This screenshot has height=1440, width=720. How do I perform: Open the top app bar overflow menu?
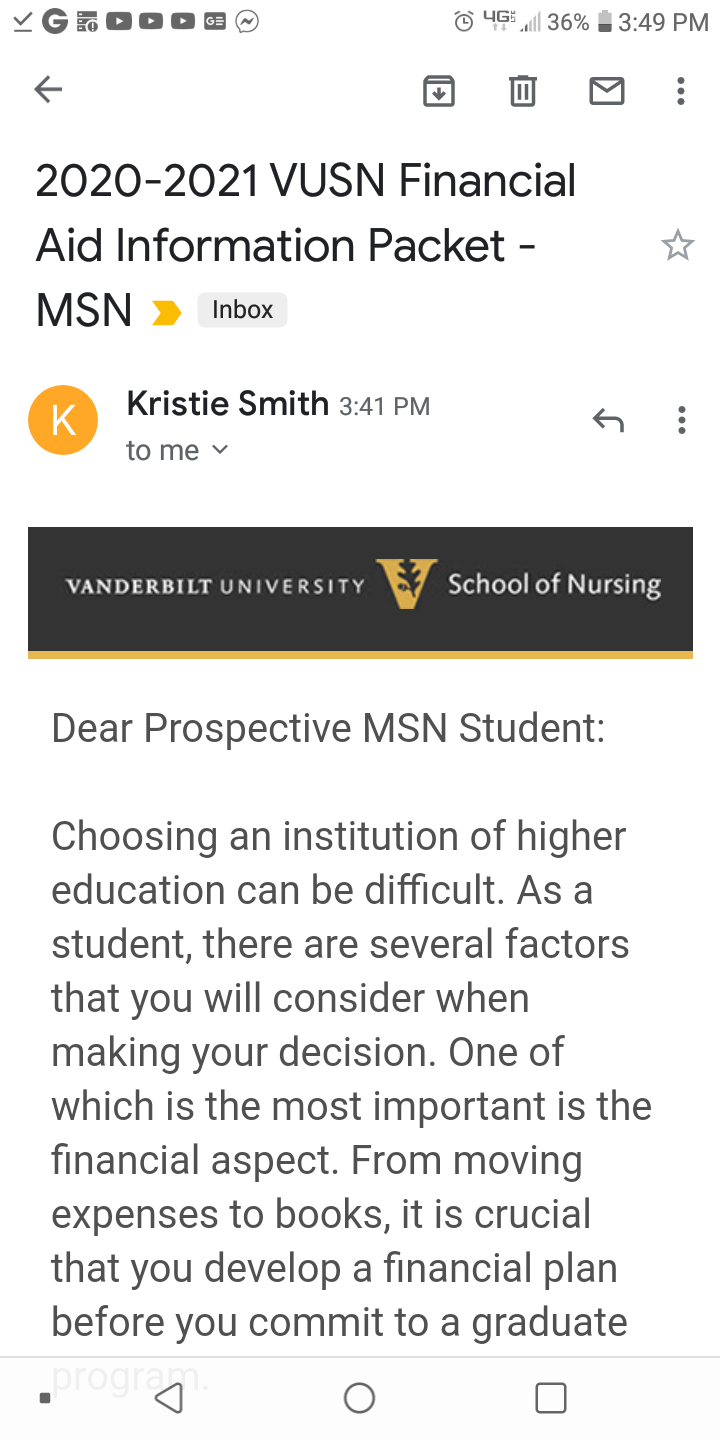tap(681, 90)
